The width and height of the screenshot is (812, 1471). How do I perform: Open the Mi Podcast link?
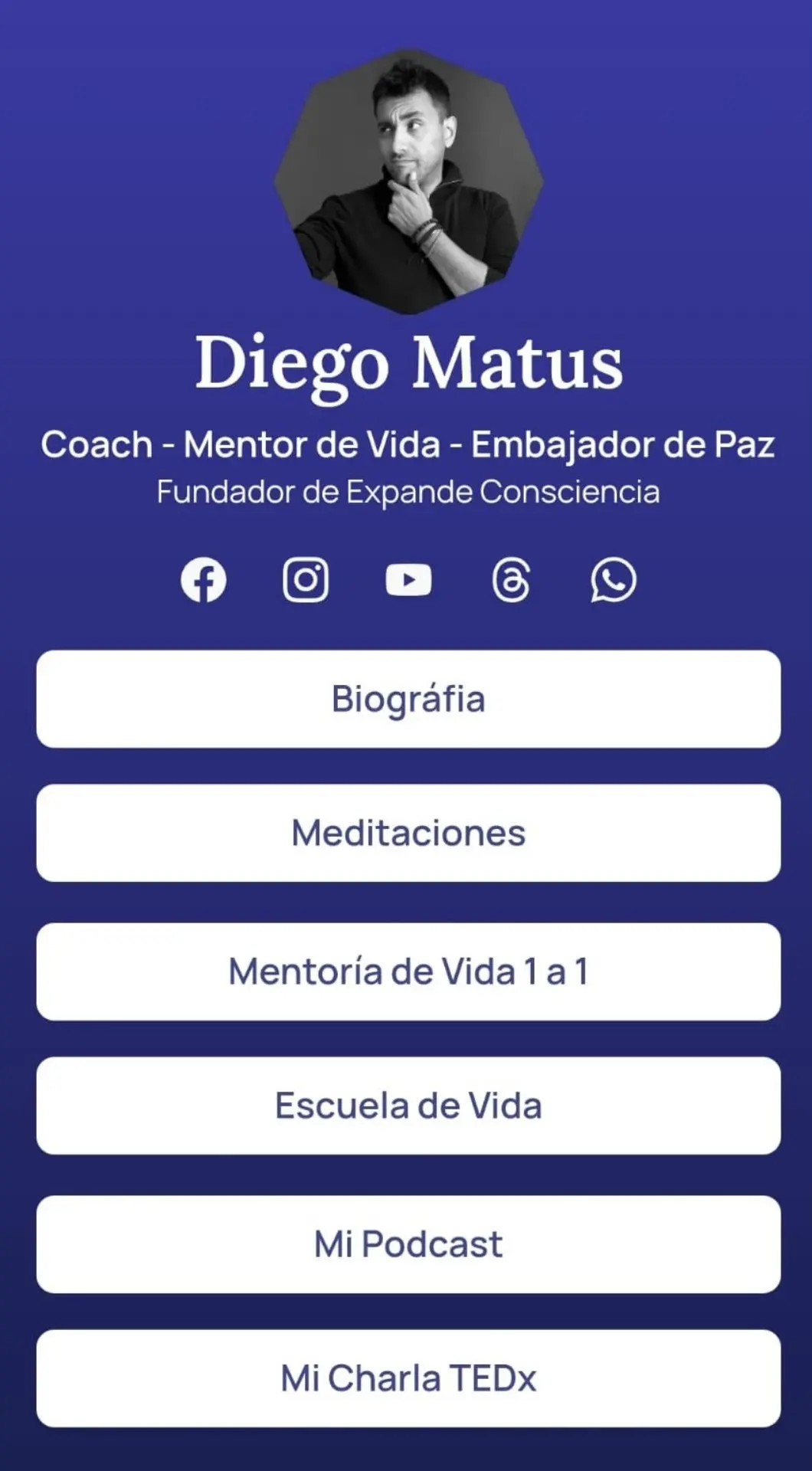tap(408, 1244)
